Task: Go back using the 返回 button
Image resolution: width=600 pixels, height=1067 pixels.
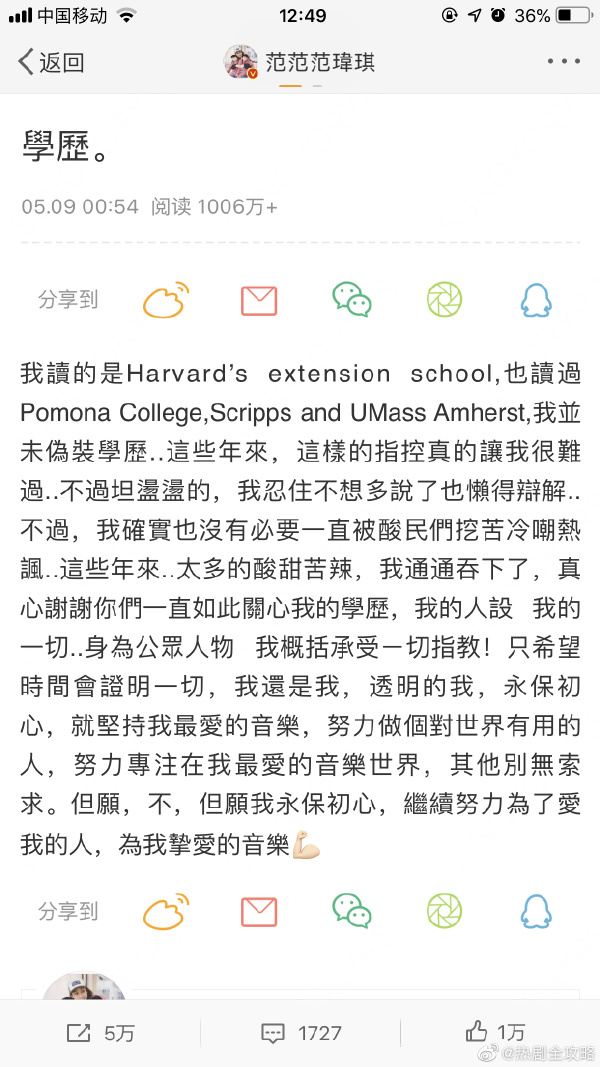Action: 50,63
